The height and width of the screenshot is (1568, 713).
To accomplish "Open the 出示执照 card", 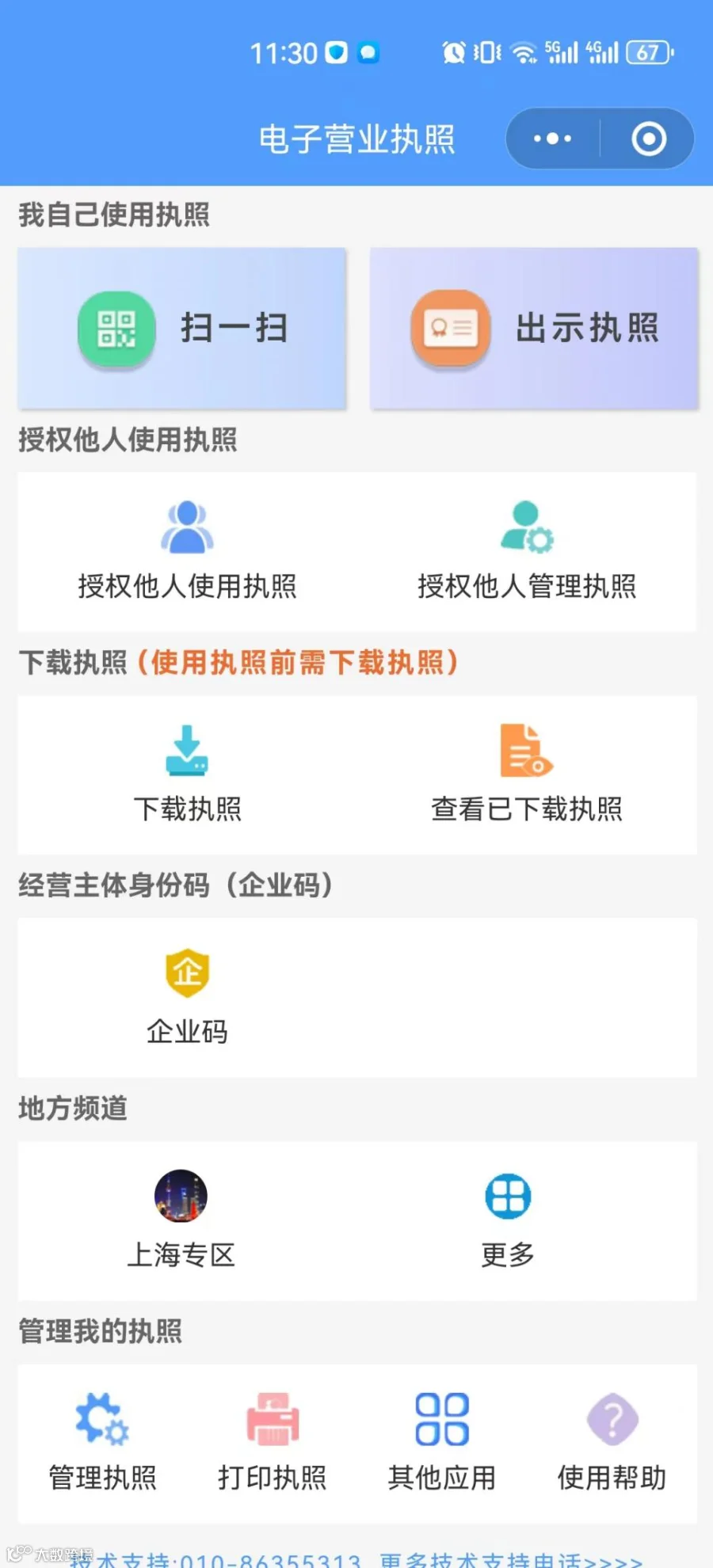I will [x=534, y=329].
